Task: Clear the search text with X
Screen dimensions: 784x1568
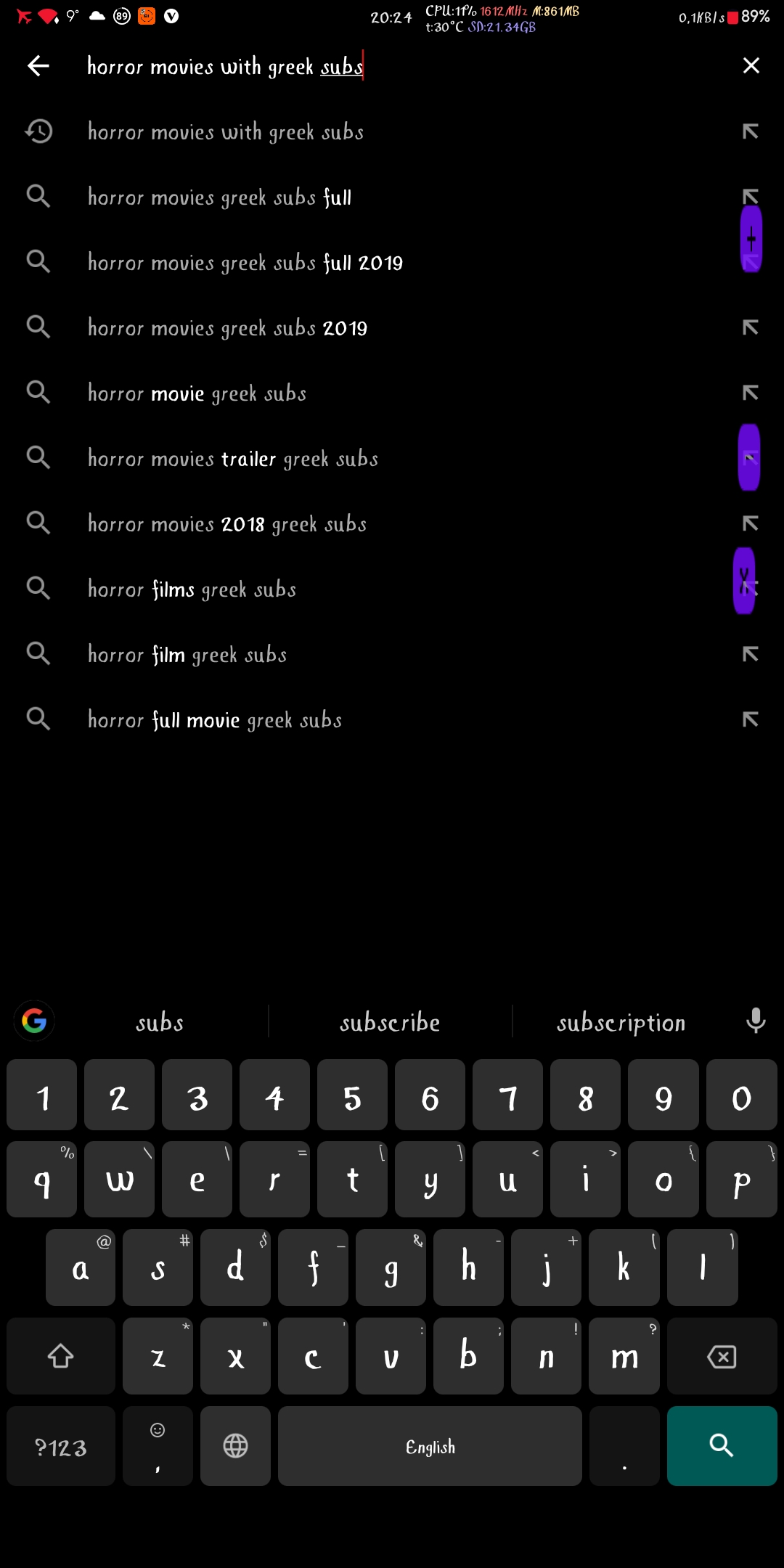Action: (x=751, y=66)
